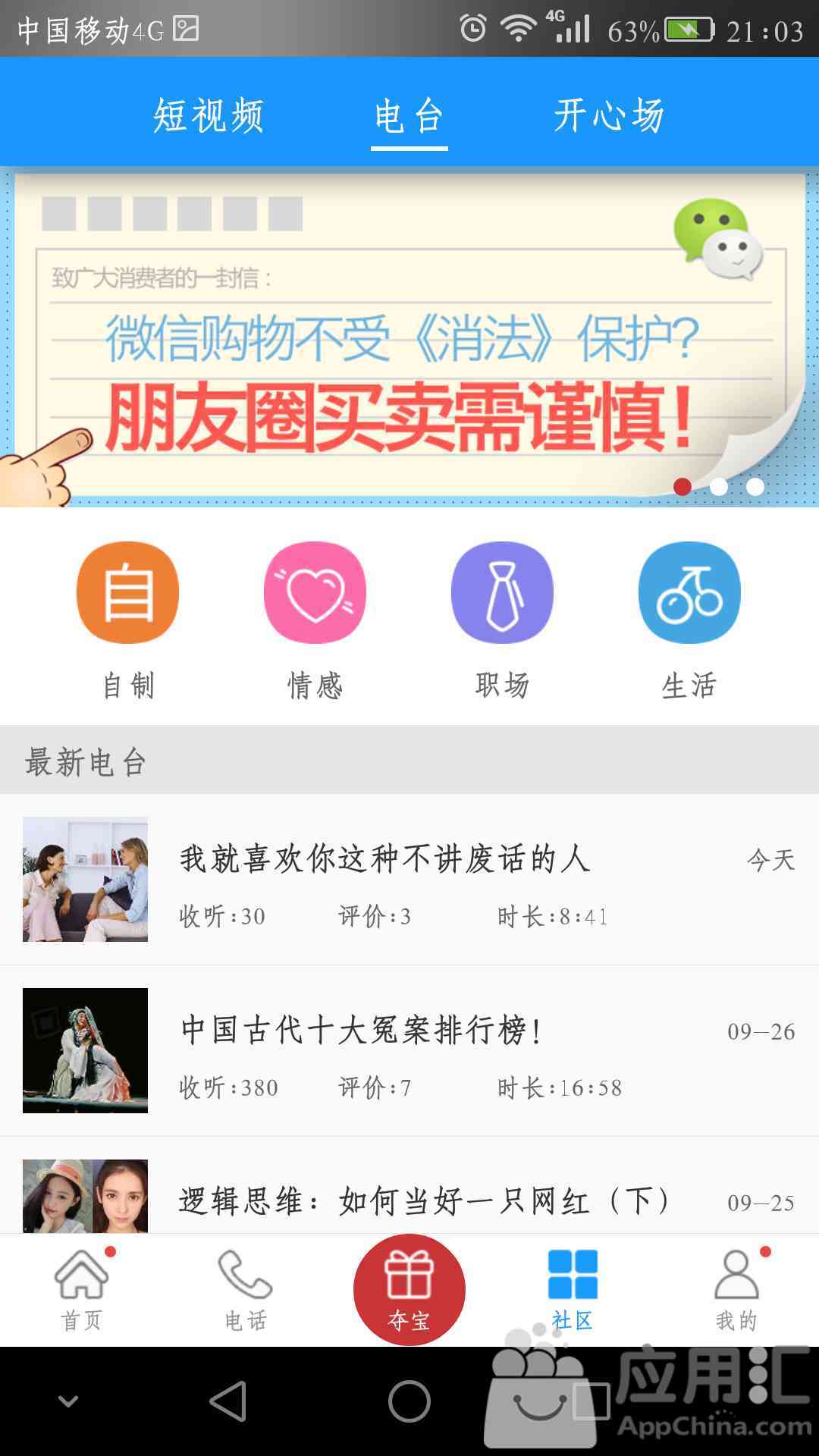Switch to the 短视频 tab
Image resolution: width=819 pixels, height=1456 pixels.
click(x=209, y=116)
